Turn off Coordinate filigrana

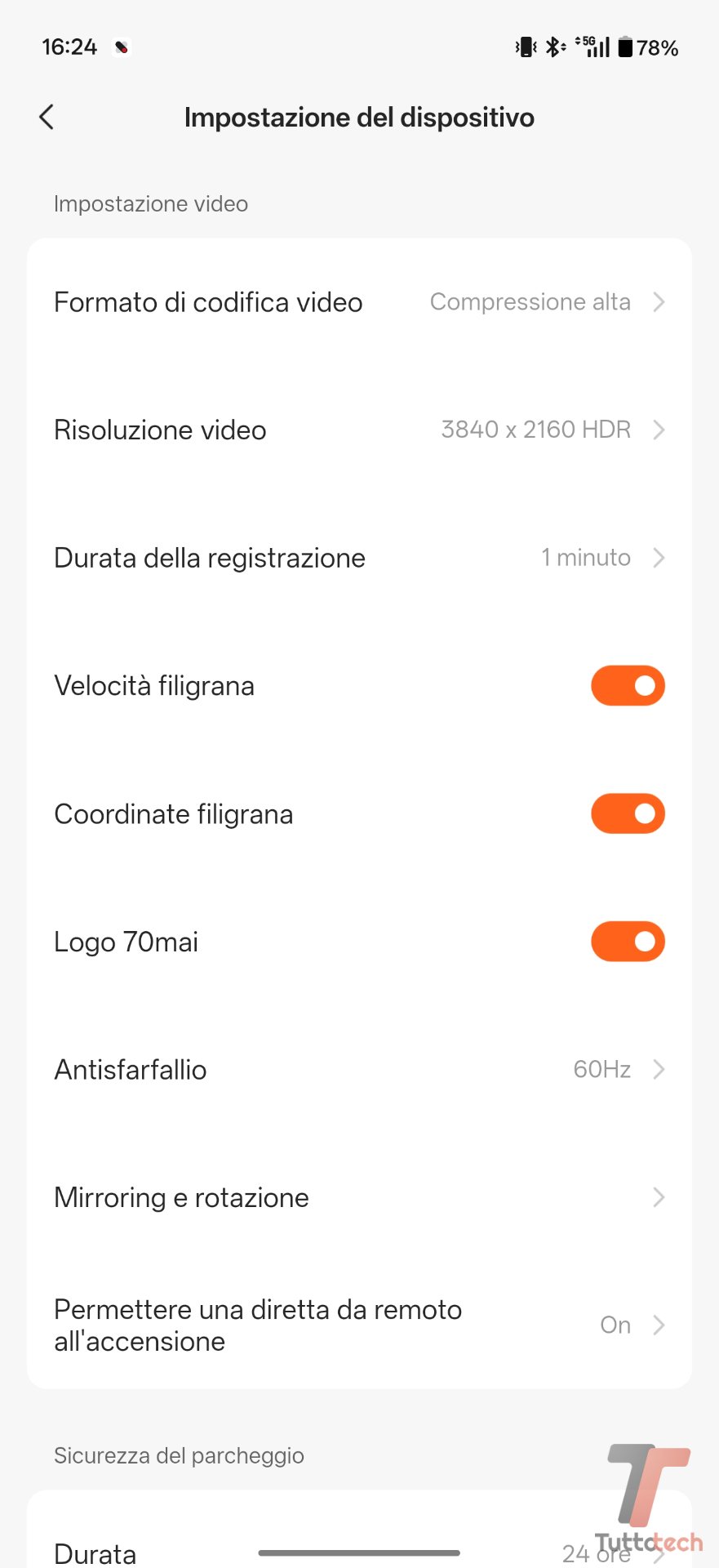[628, 814]
